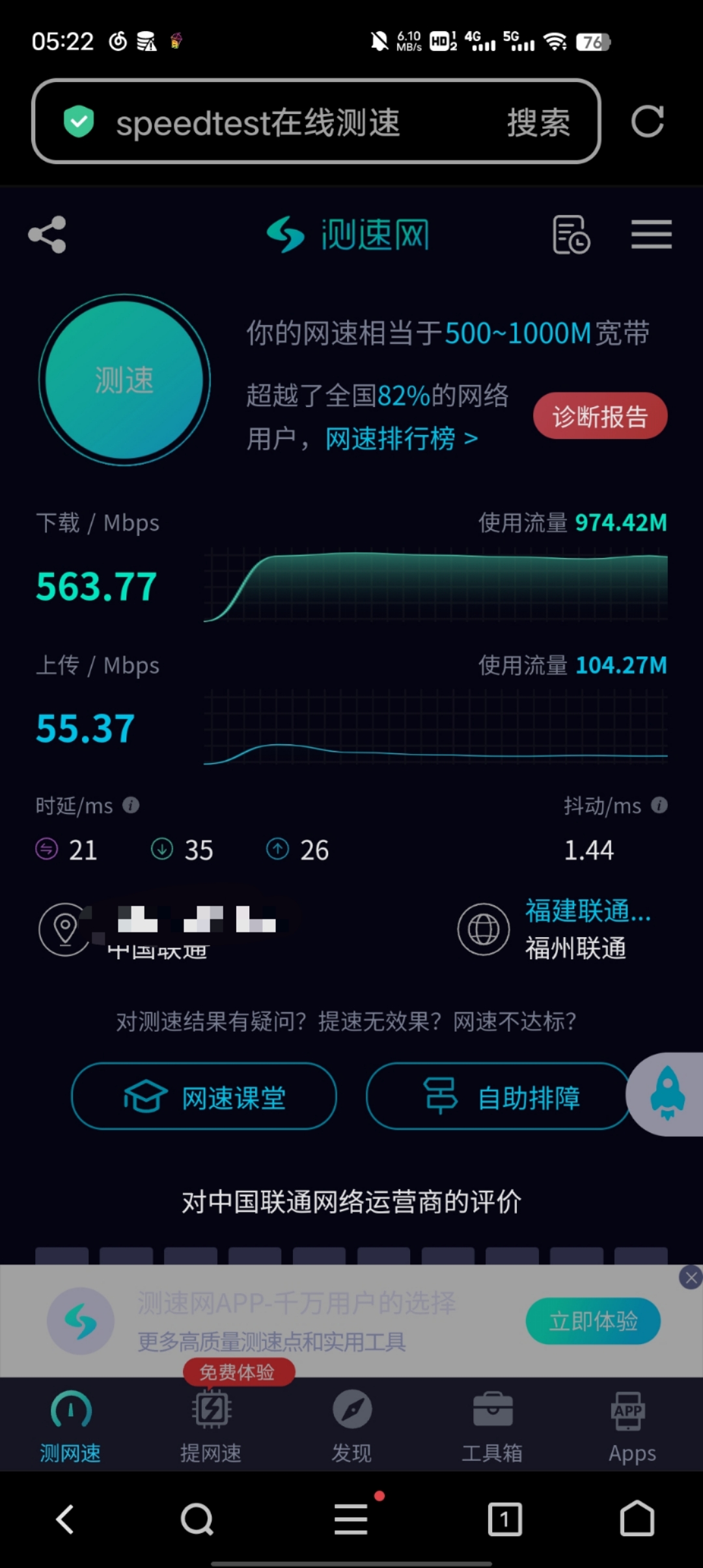
Task: Tap the speedtest在线测速 address bar
Action: point(316,122)
